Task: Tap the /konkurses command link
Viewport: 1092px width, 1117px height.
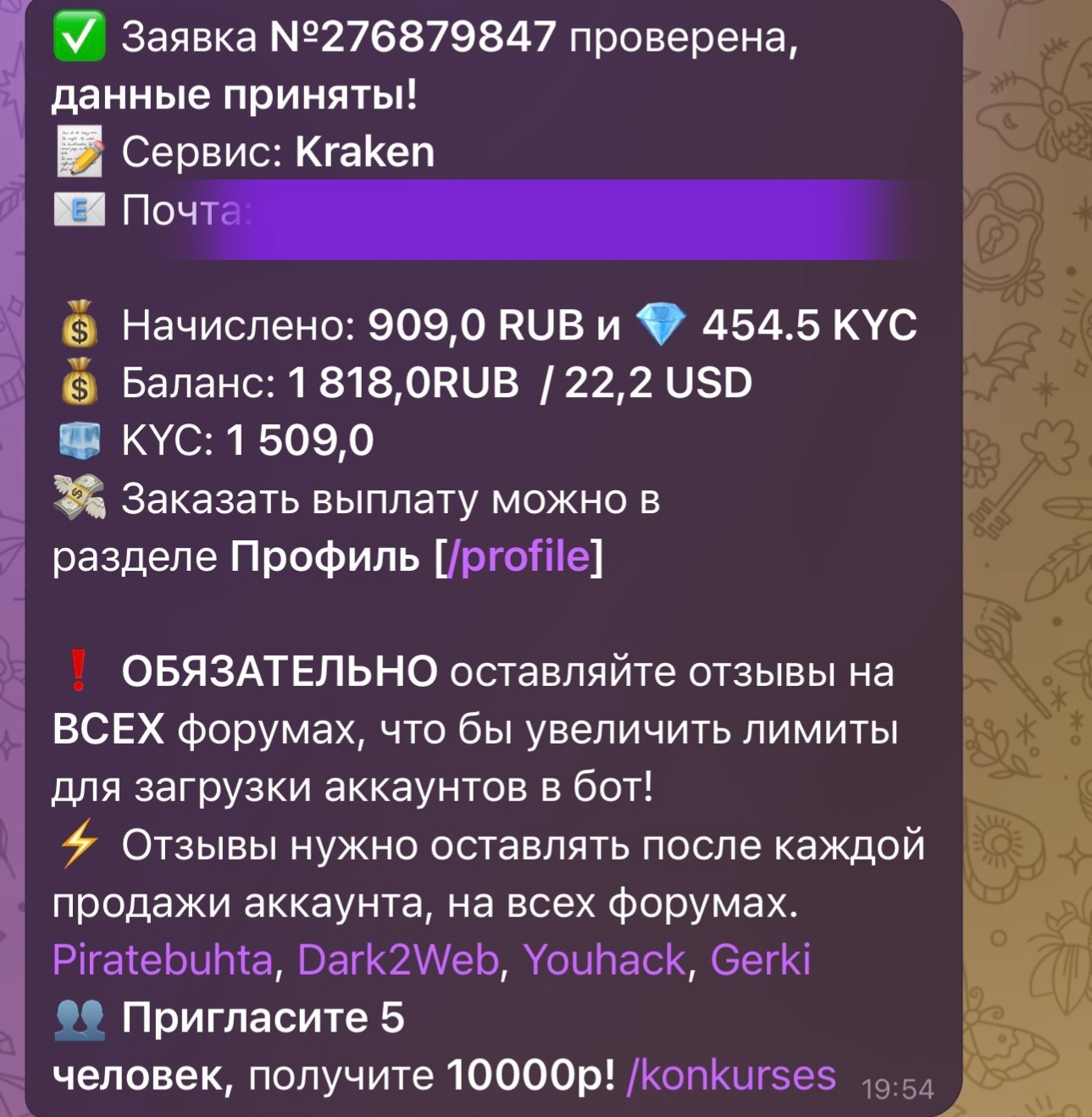Action: point(730,1076)
